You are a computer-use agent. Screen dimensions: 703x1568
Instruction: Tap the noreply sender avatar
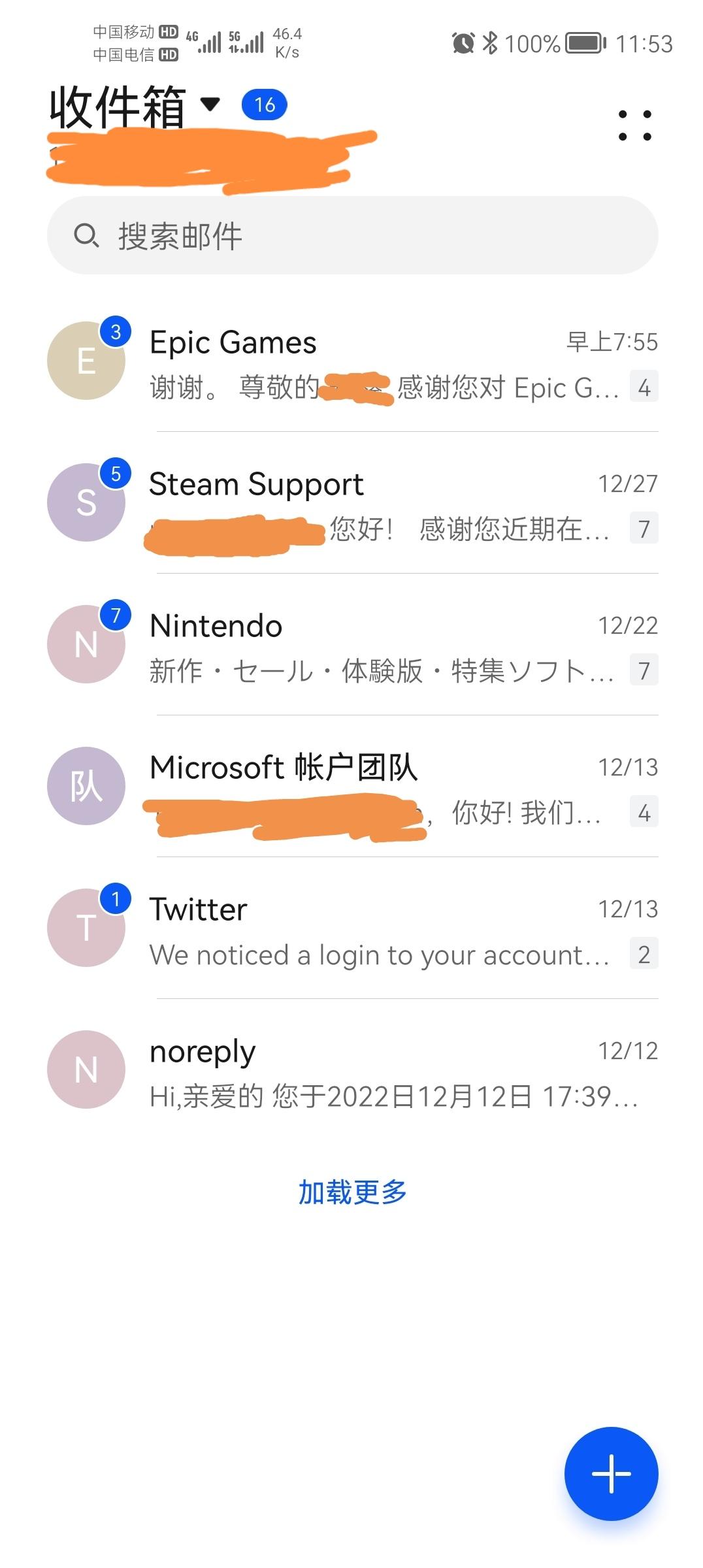tap(86, 1069)
